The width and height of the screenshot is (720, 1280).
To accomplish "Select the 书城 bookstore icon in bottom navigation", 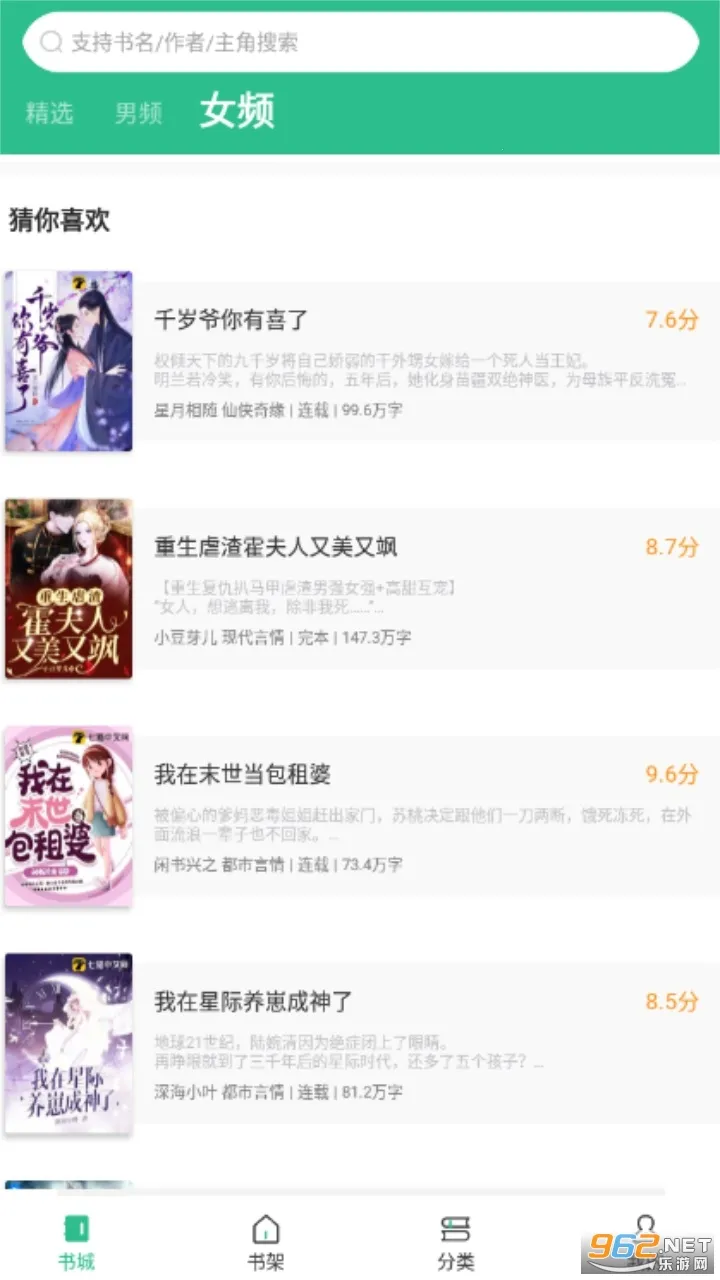I will pos(76,1240).
